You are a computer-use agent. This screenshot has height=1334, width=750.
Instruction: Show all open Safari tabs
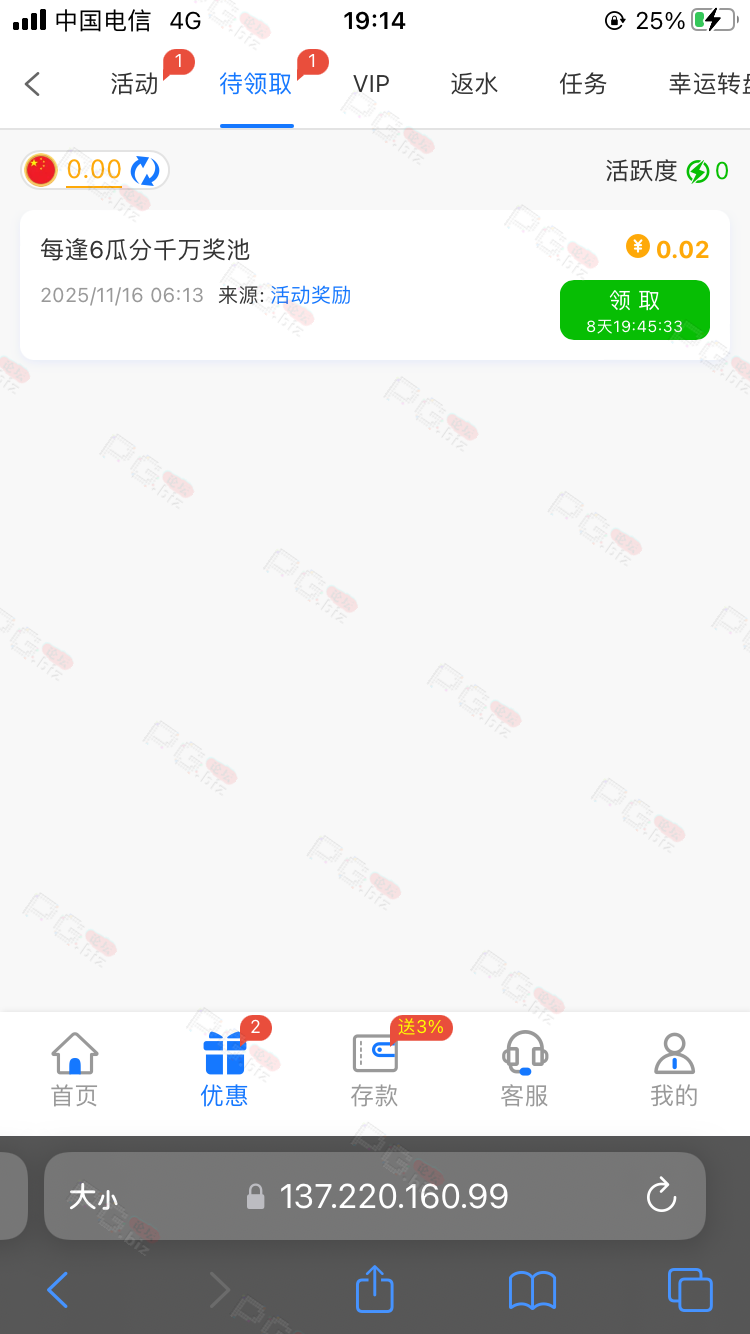(690, 1290)
